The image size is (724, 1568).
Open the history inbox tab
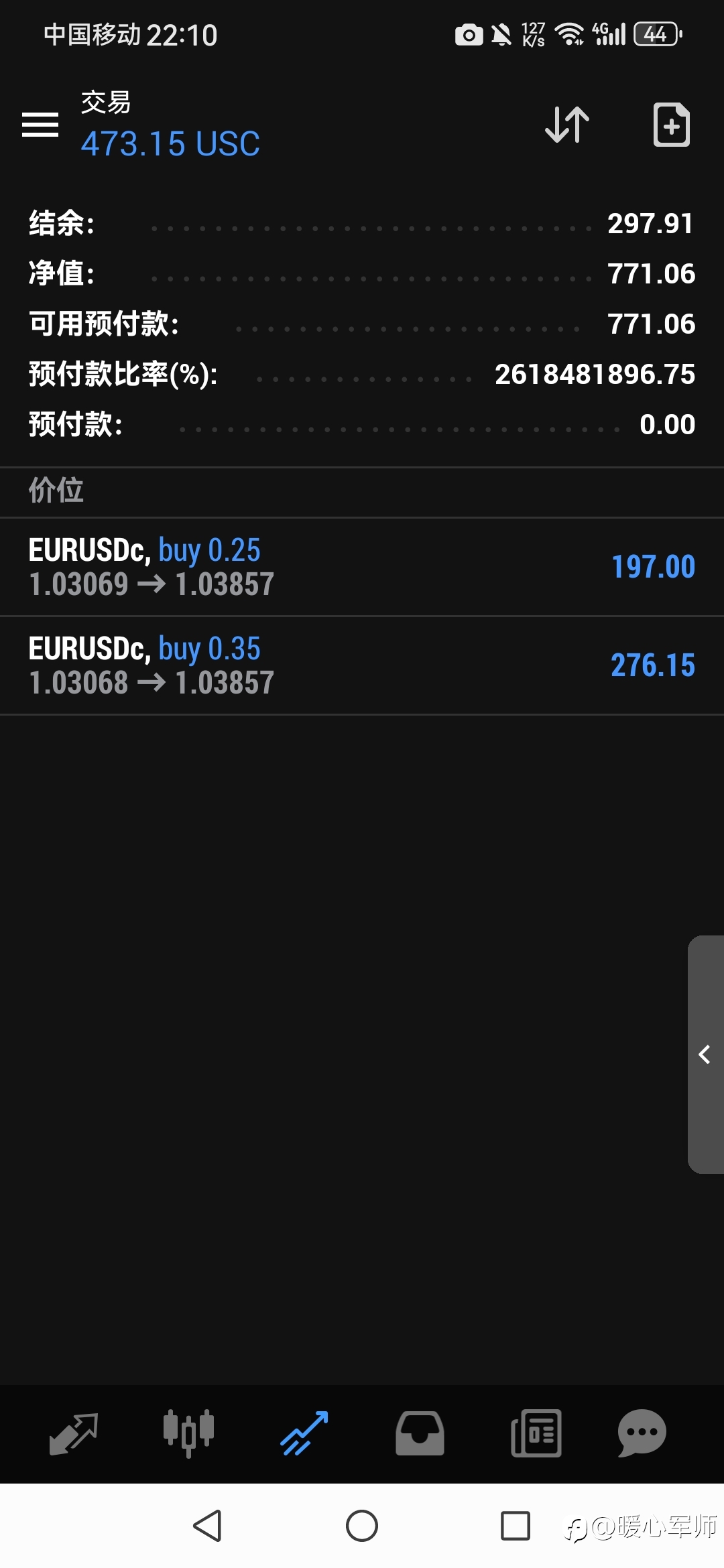point(420,1433)
